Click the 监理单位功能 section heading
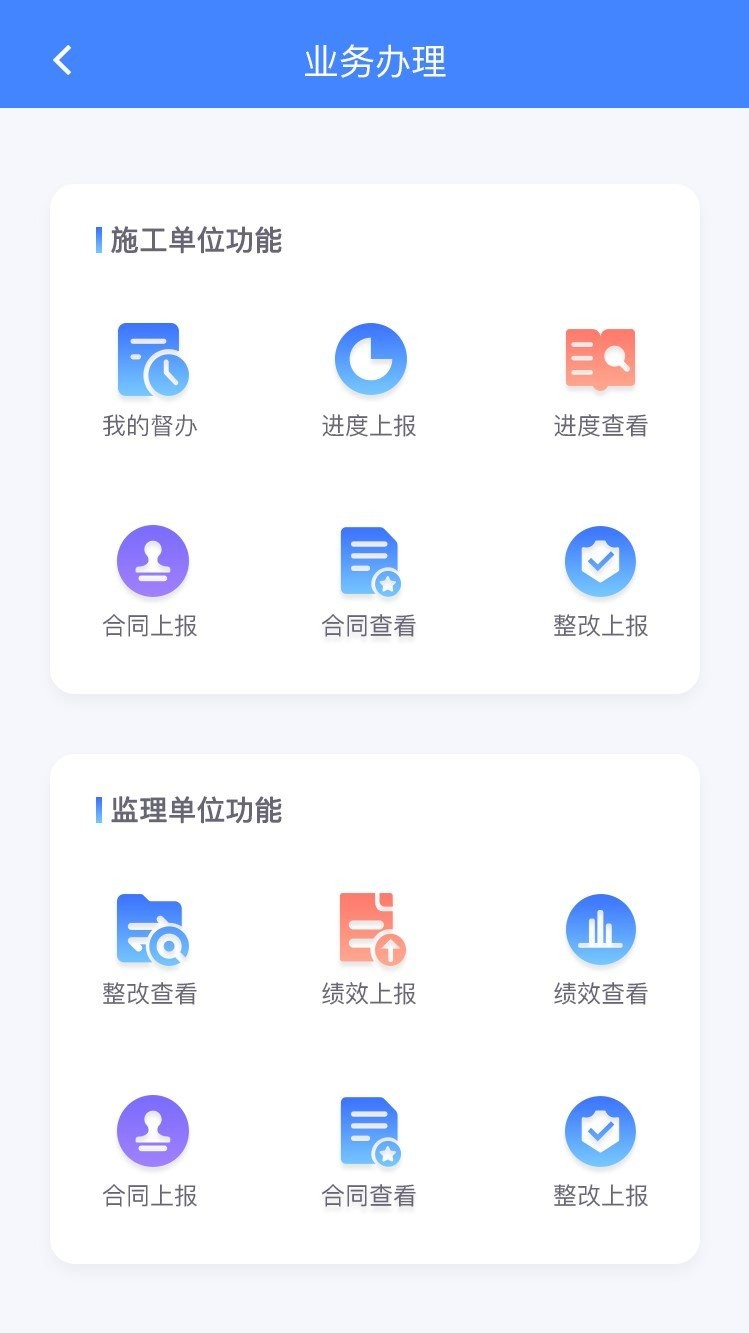Screen dimensions: 749x1333 click(194, 811)
